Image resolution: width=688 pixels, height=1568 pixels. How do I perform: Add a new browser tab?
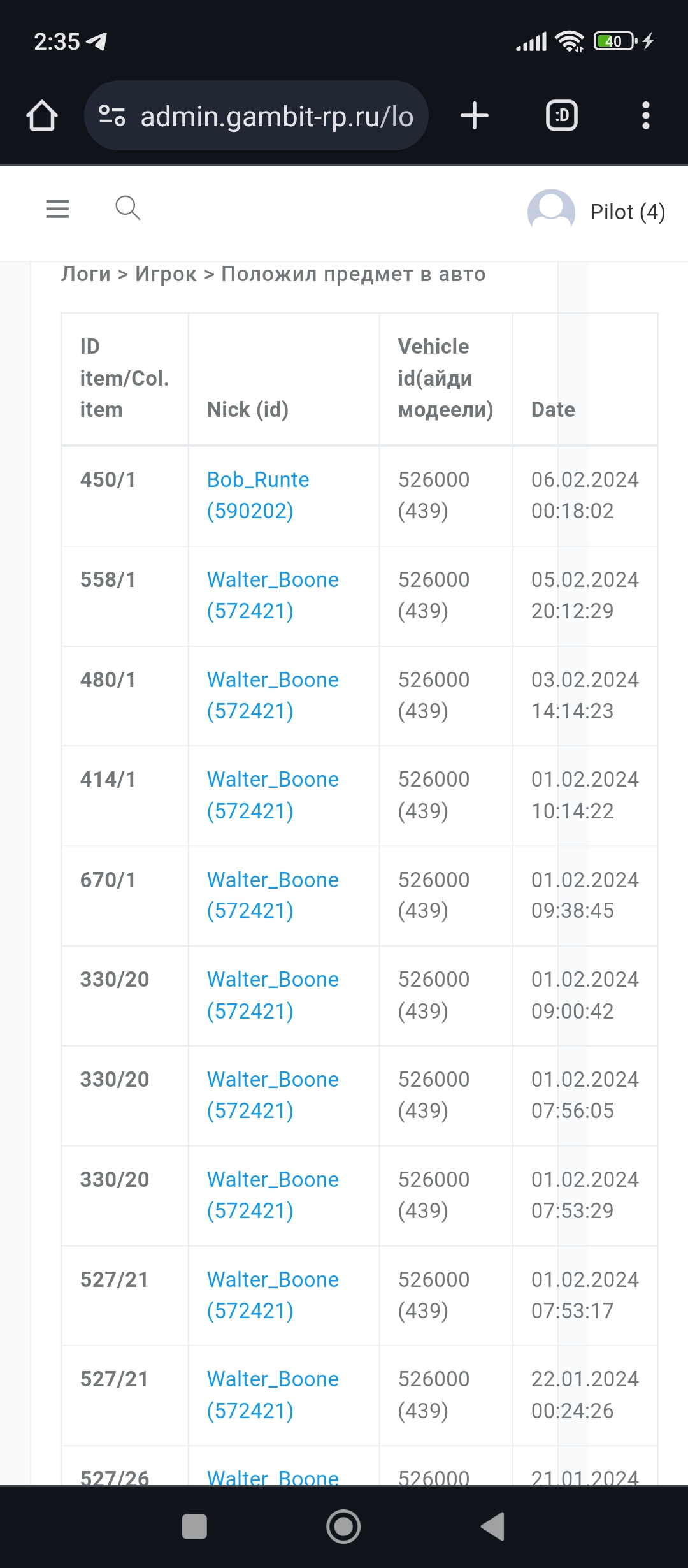(x=475, y=116)
